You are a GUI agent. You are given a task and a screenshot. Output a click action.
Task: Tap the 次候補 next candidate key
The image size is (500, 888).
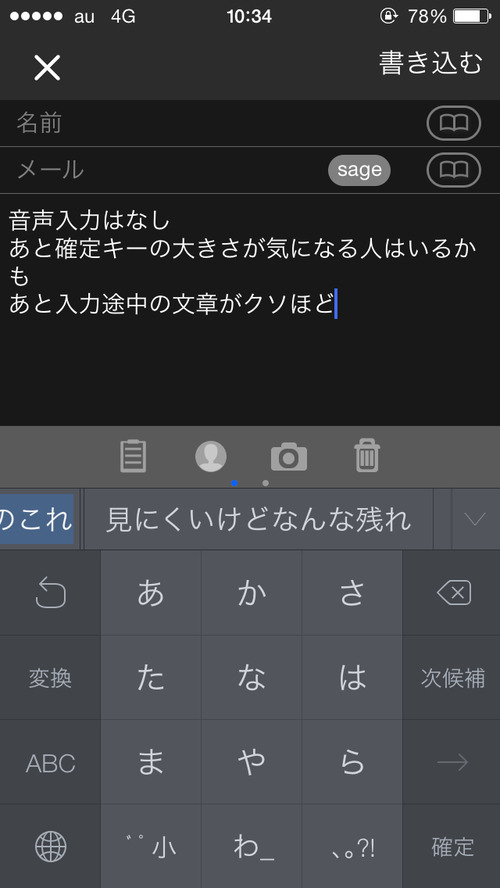tap(452, 678)
